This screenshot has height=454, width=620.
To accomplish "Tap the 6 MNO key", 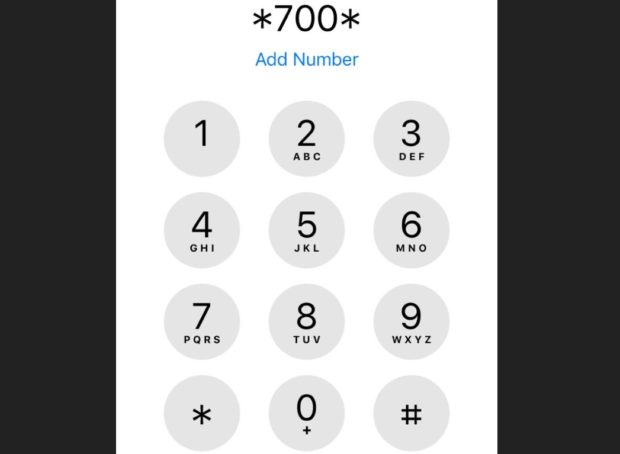I will pos(411,230).
